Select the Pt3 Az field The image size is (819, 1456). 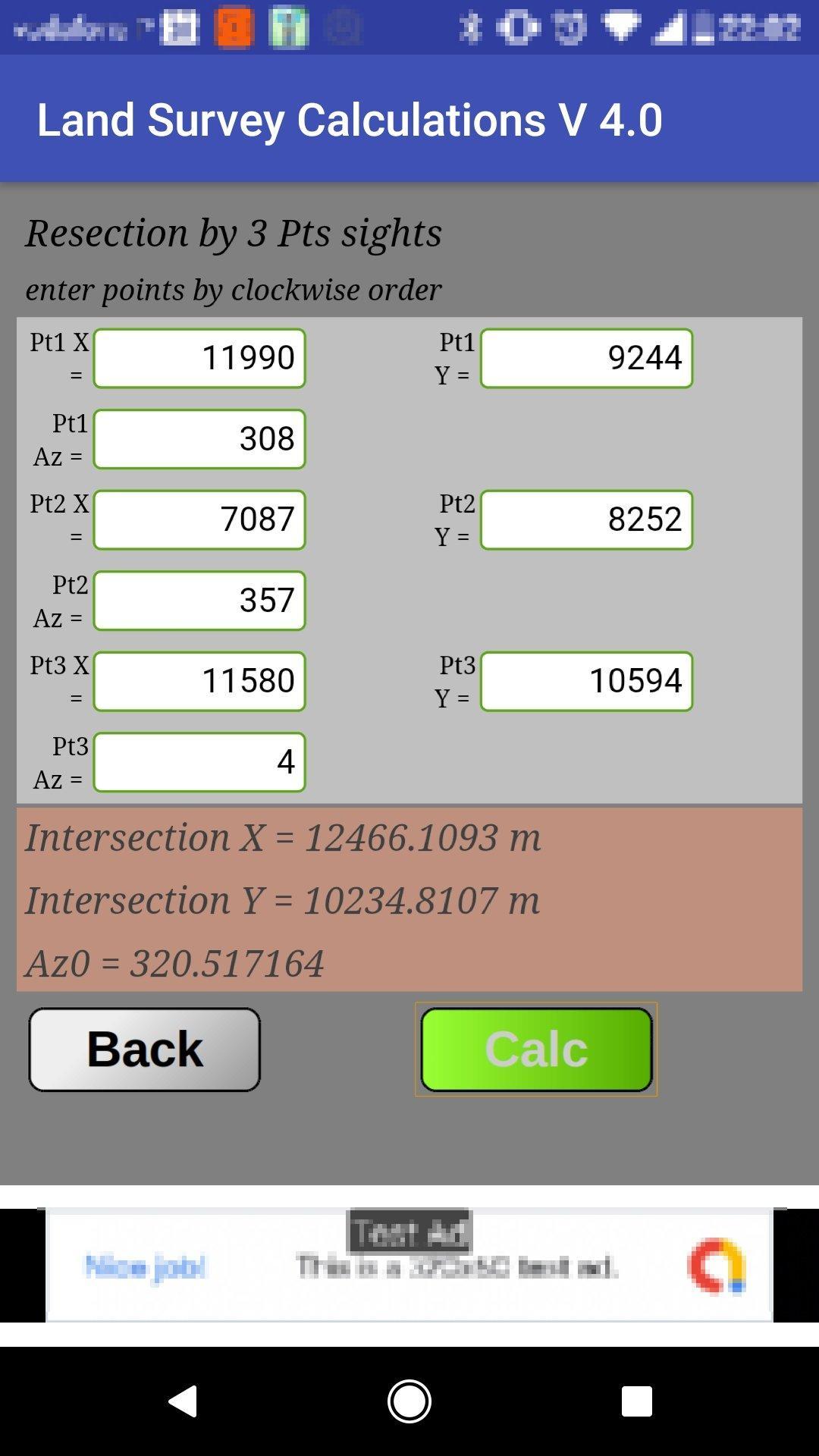[199, 762]
